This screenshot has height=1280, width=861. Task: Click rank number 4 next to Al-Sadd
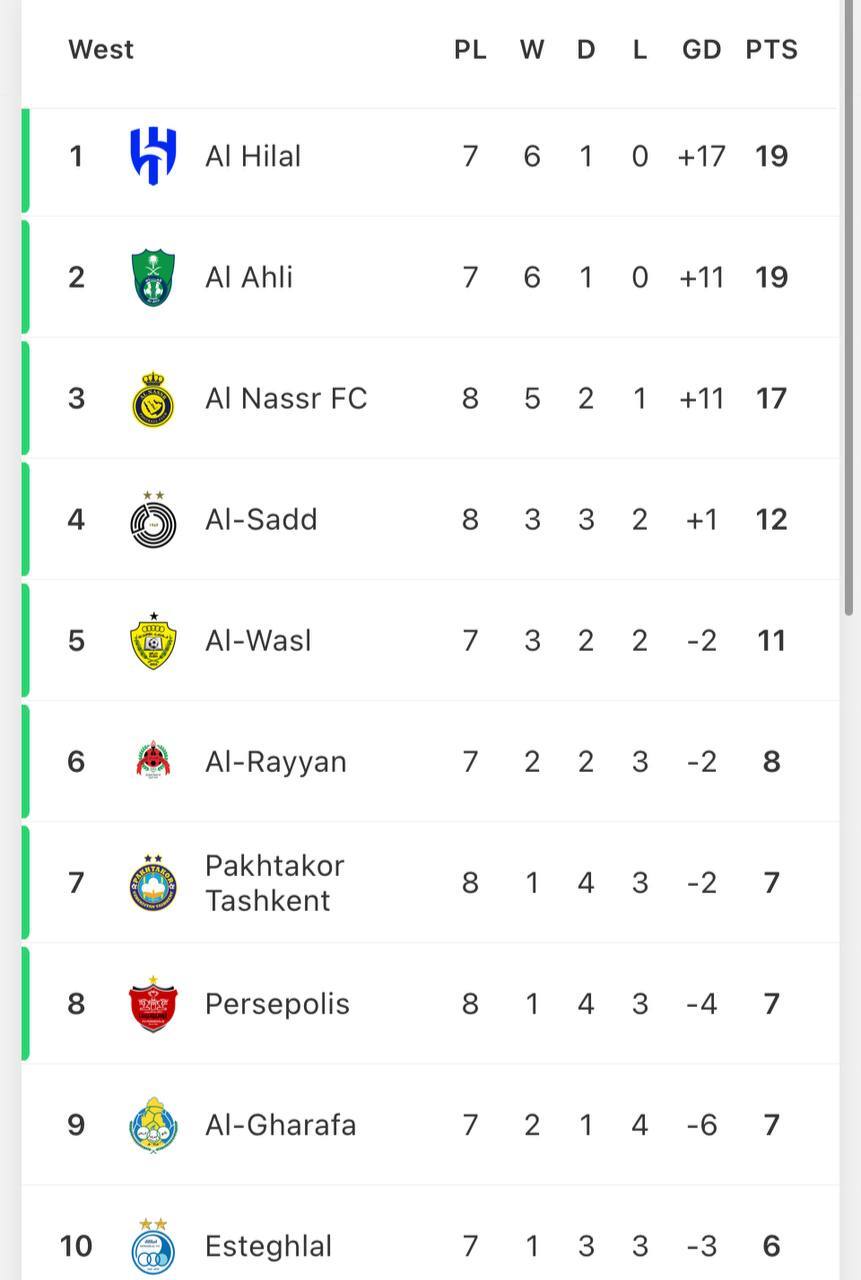pyautogui.click(x=76, y=519)
